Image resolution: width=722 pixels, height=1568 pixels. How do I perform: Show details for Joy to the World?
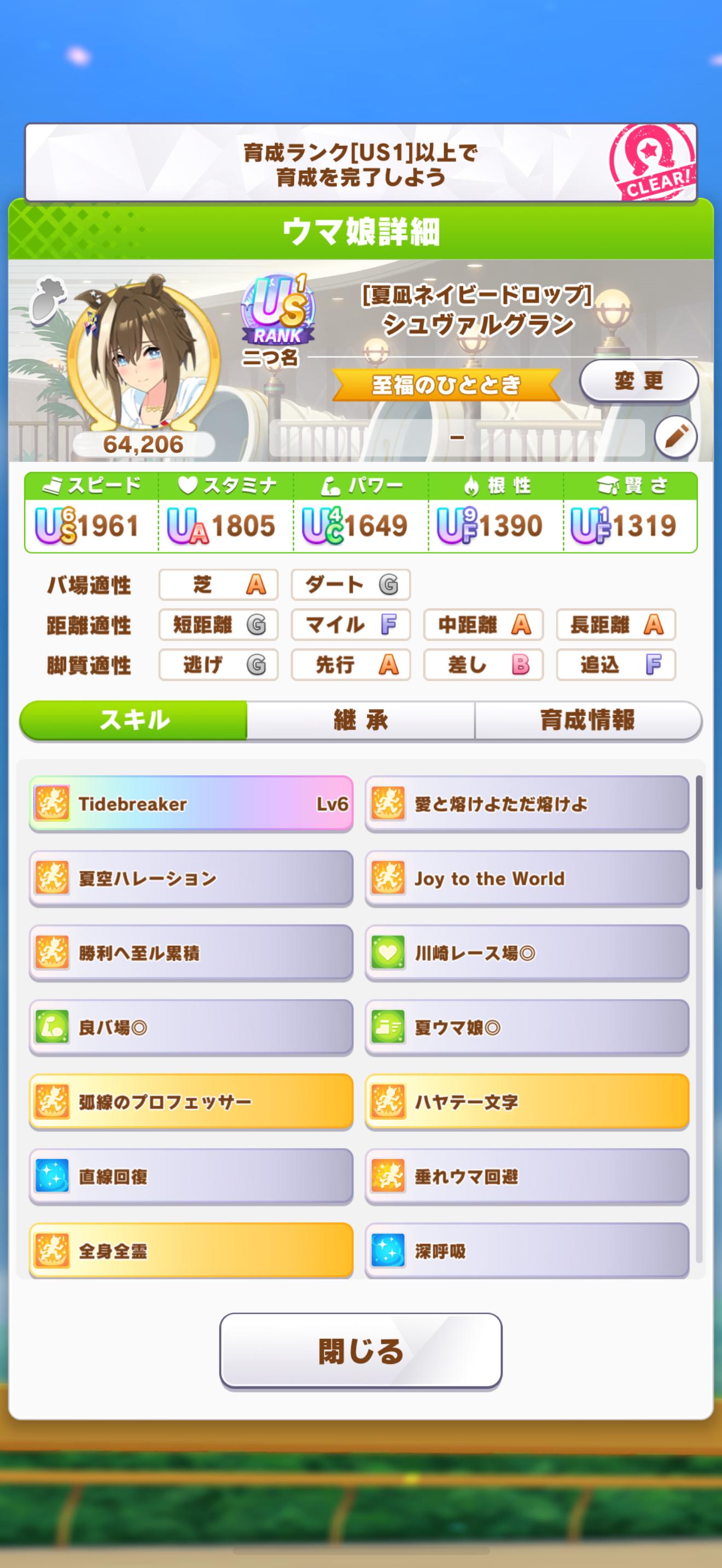pos(527,879)
